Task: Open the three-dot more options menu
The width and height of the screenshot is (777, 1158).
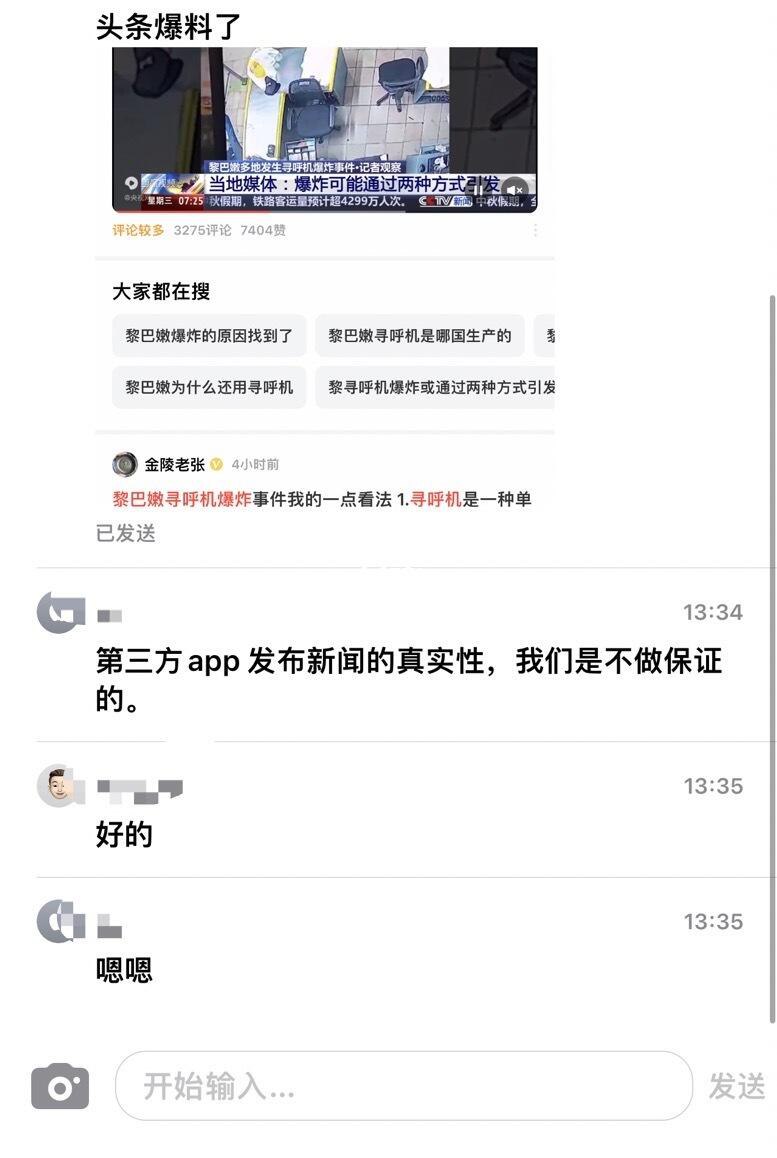Action: click(x=534, y=232)
